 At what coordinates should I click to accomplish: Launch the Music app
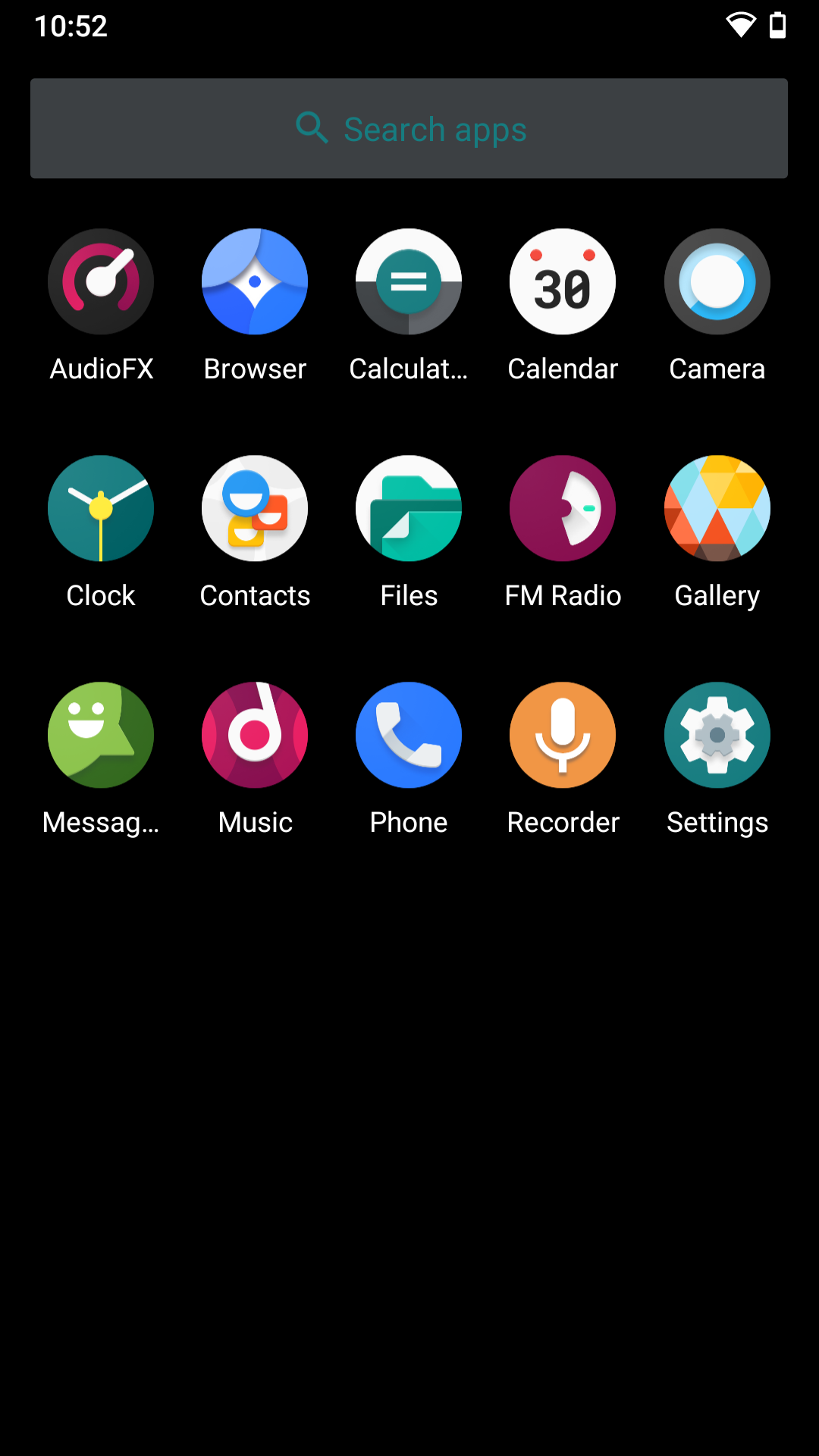pos(255,736)
